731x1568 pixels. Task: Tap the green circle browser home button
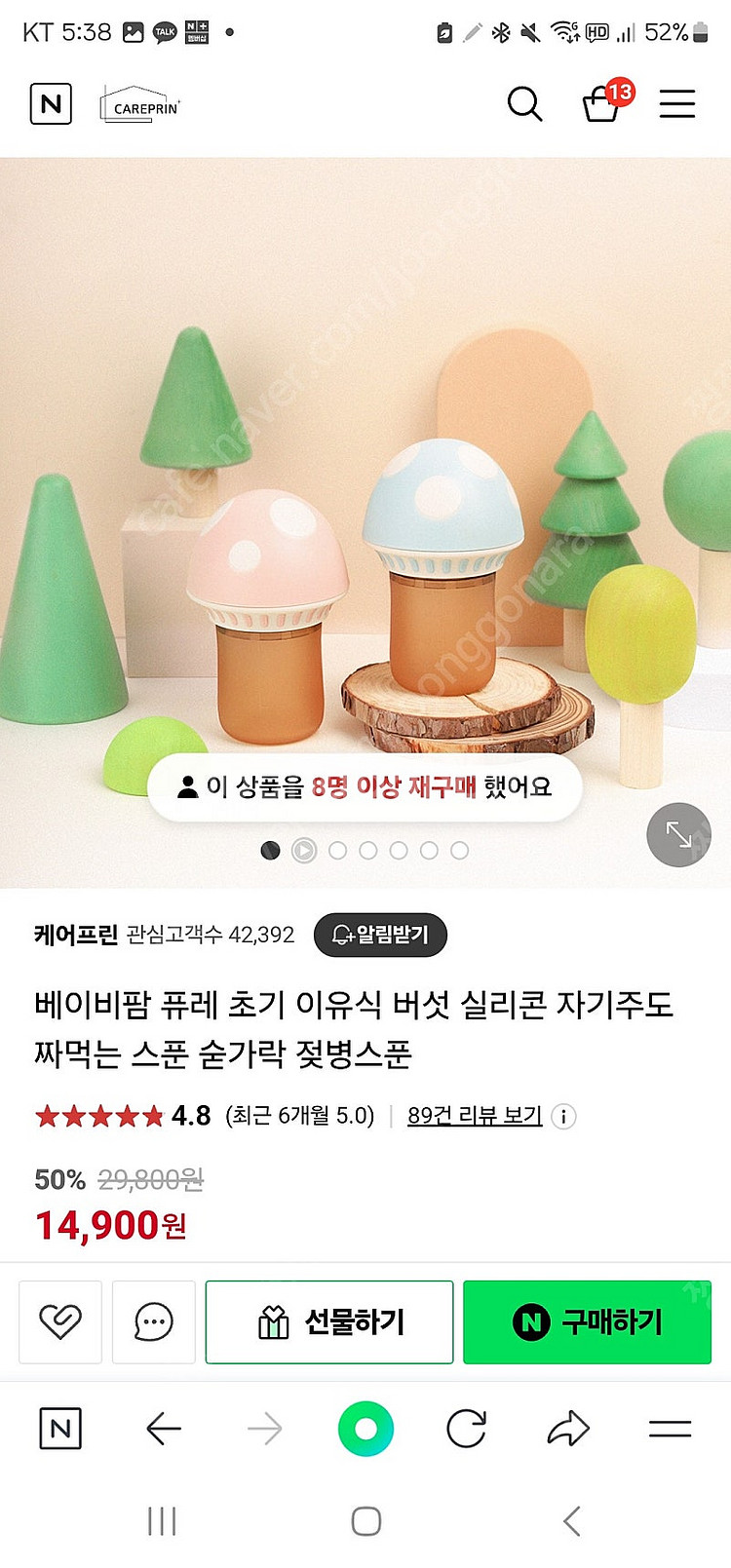365,1430
